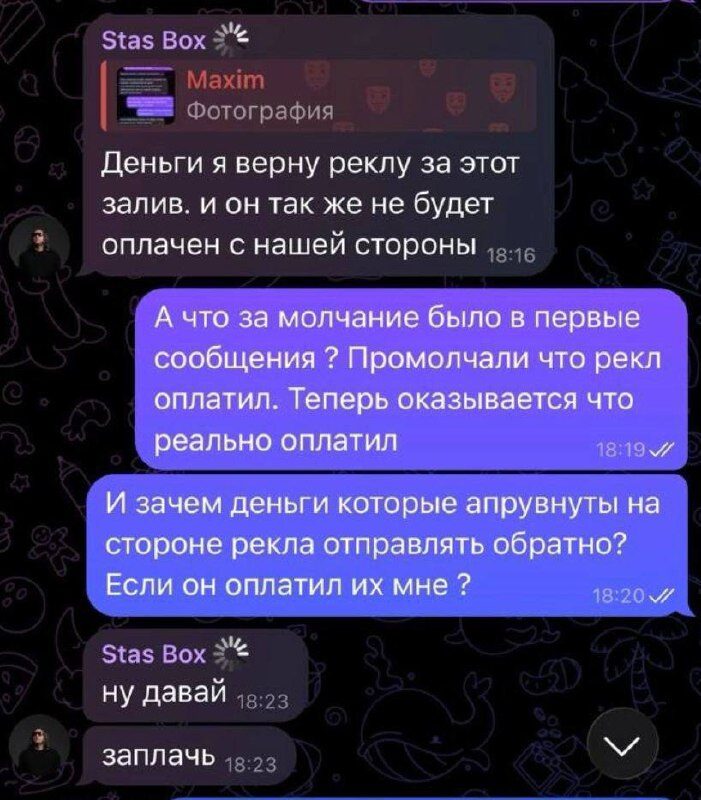This screenshot has height=800, width=701.
Task: Jump to latest messages with down arrow
Action: click(x=630, y=742)
